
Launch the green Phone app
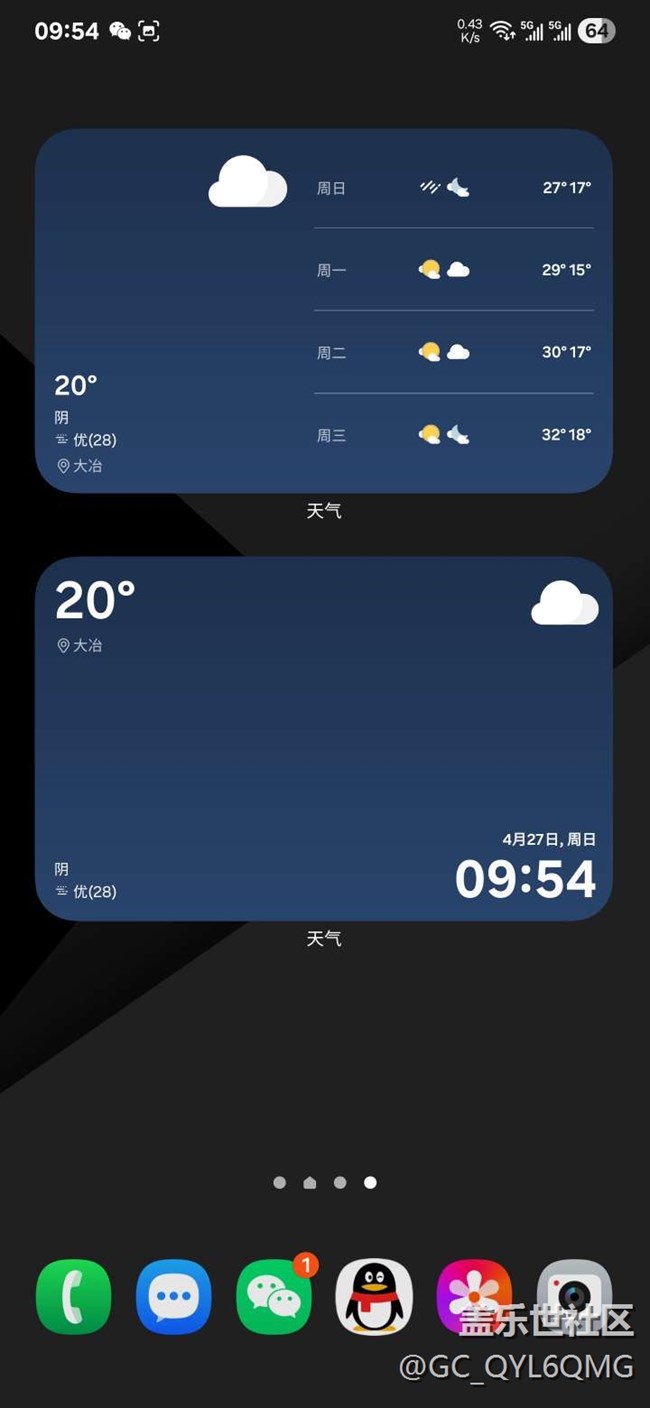tap(74, 1297)
